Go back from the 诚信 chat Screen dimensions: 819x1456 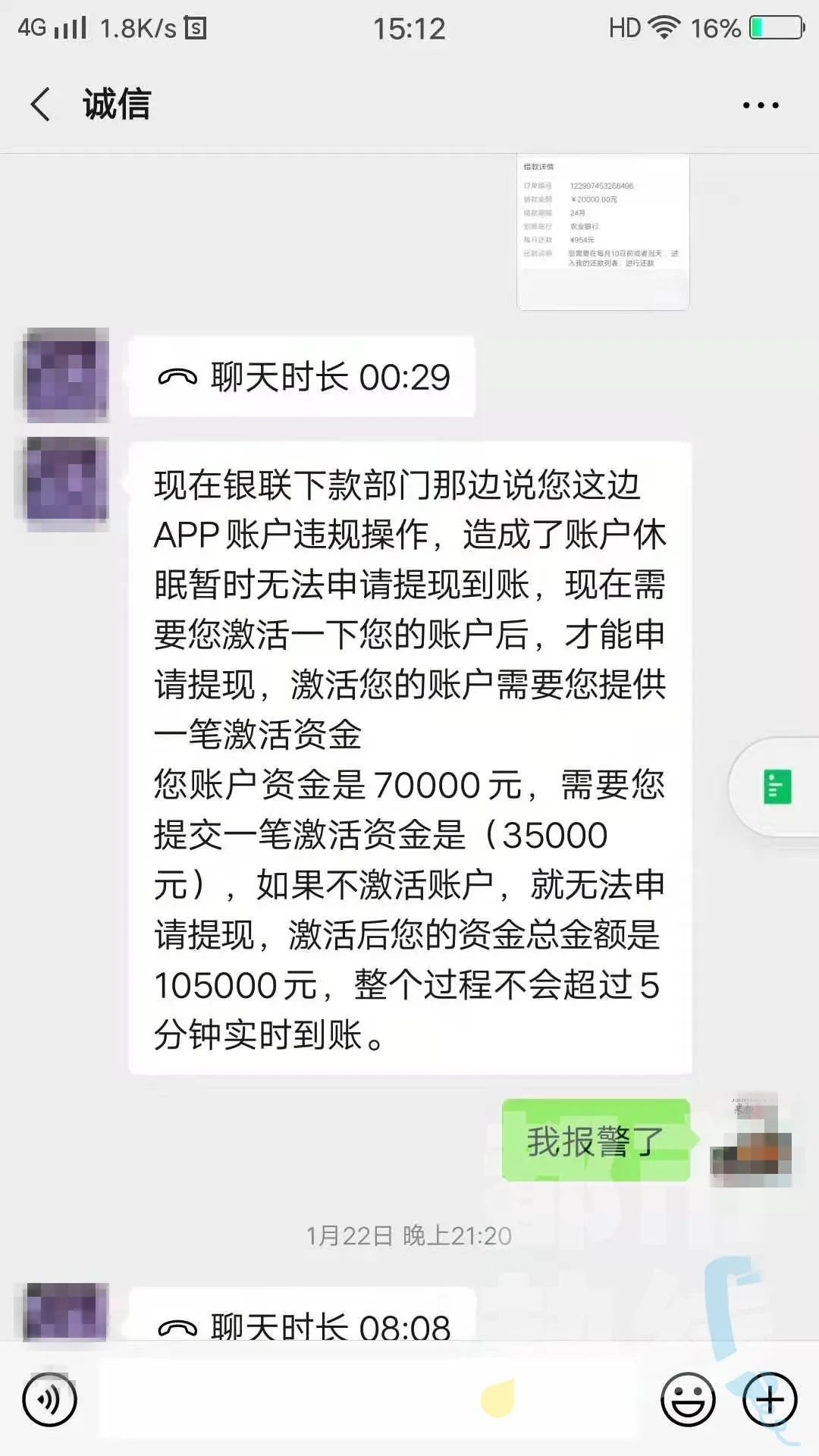tap(42, 104)
